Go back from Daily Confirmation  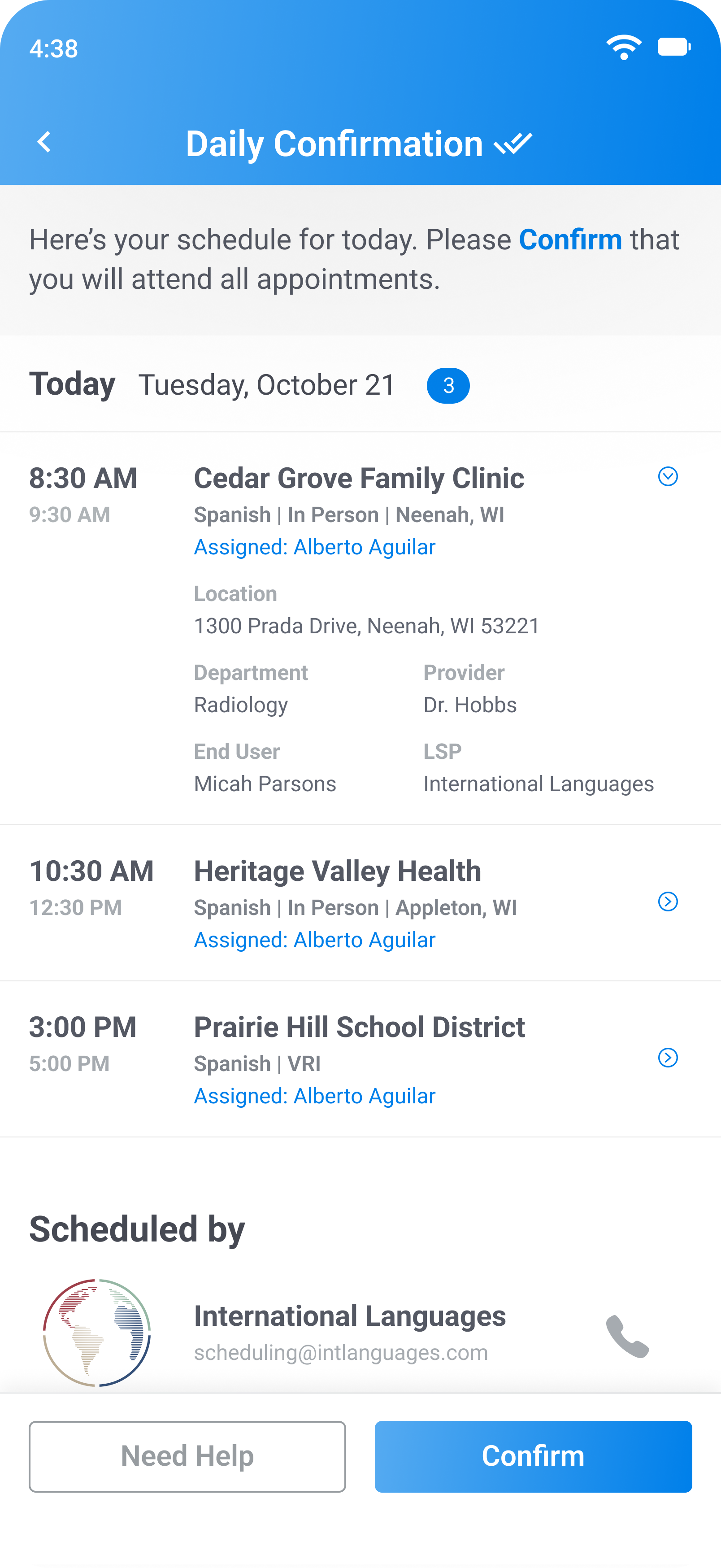(44, 143)
